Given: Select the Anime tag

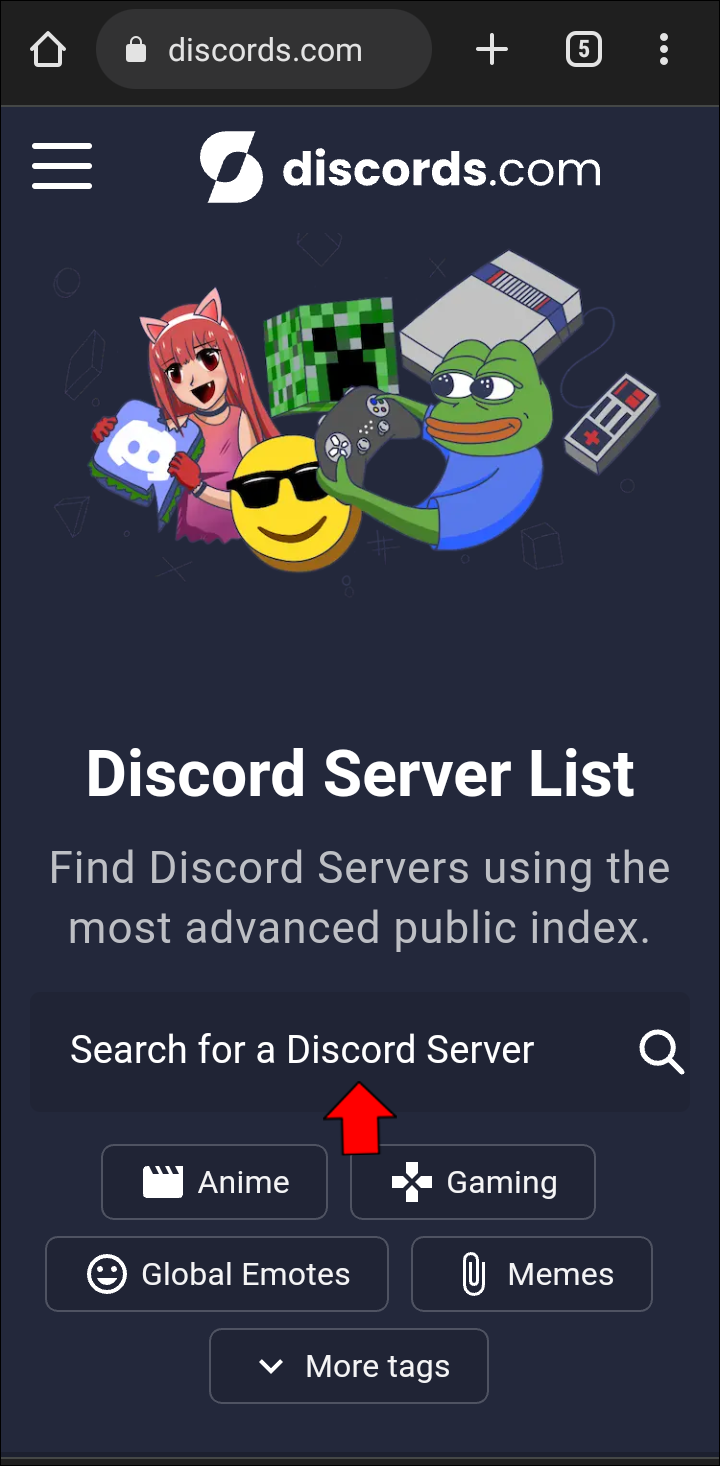Looking at the screenshot, I should pos(215,1182).
